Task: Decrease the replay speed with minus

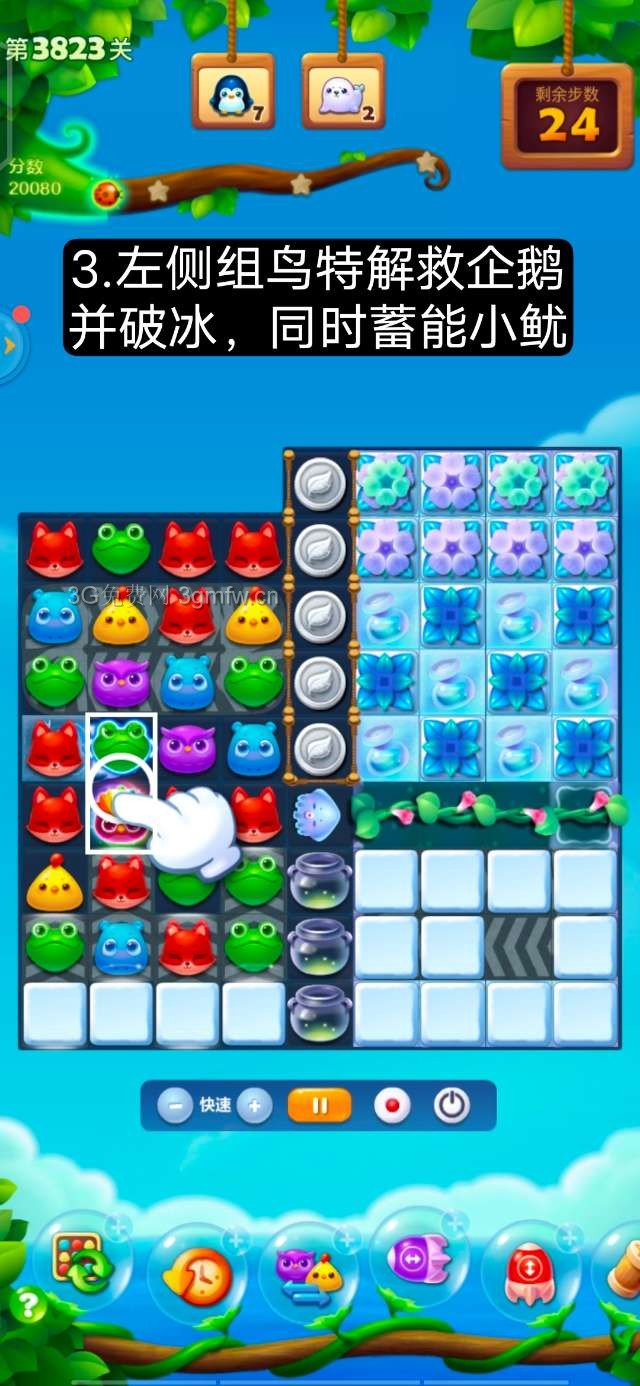Action: pos(175,1106)
